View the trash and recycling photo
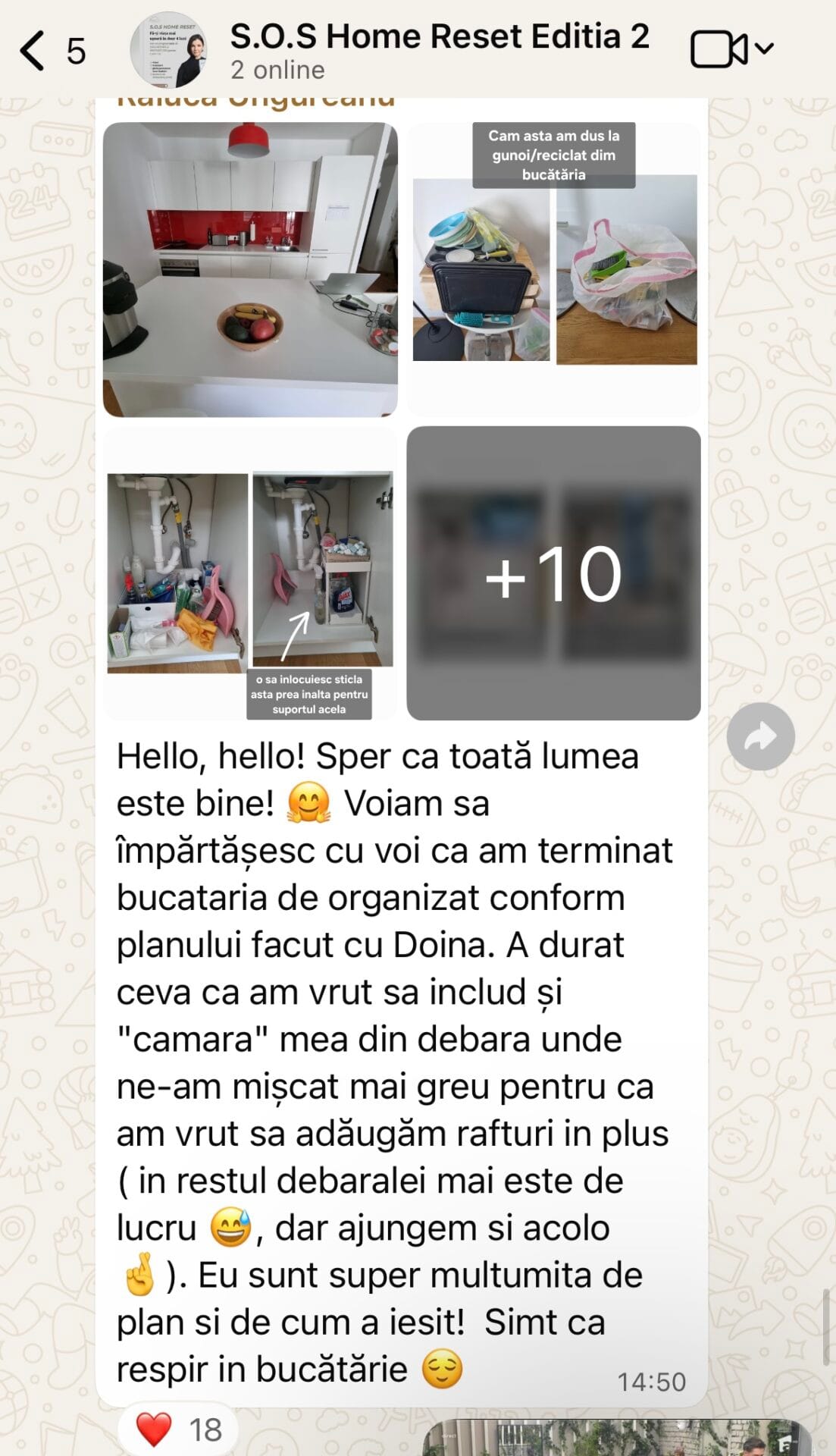This screenshot has height=1456, width=836. [x=553, y=269]
